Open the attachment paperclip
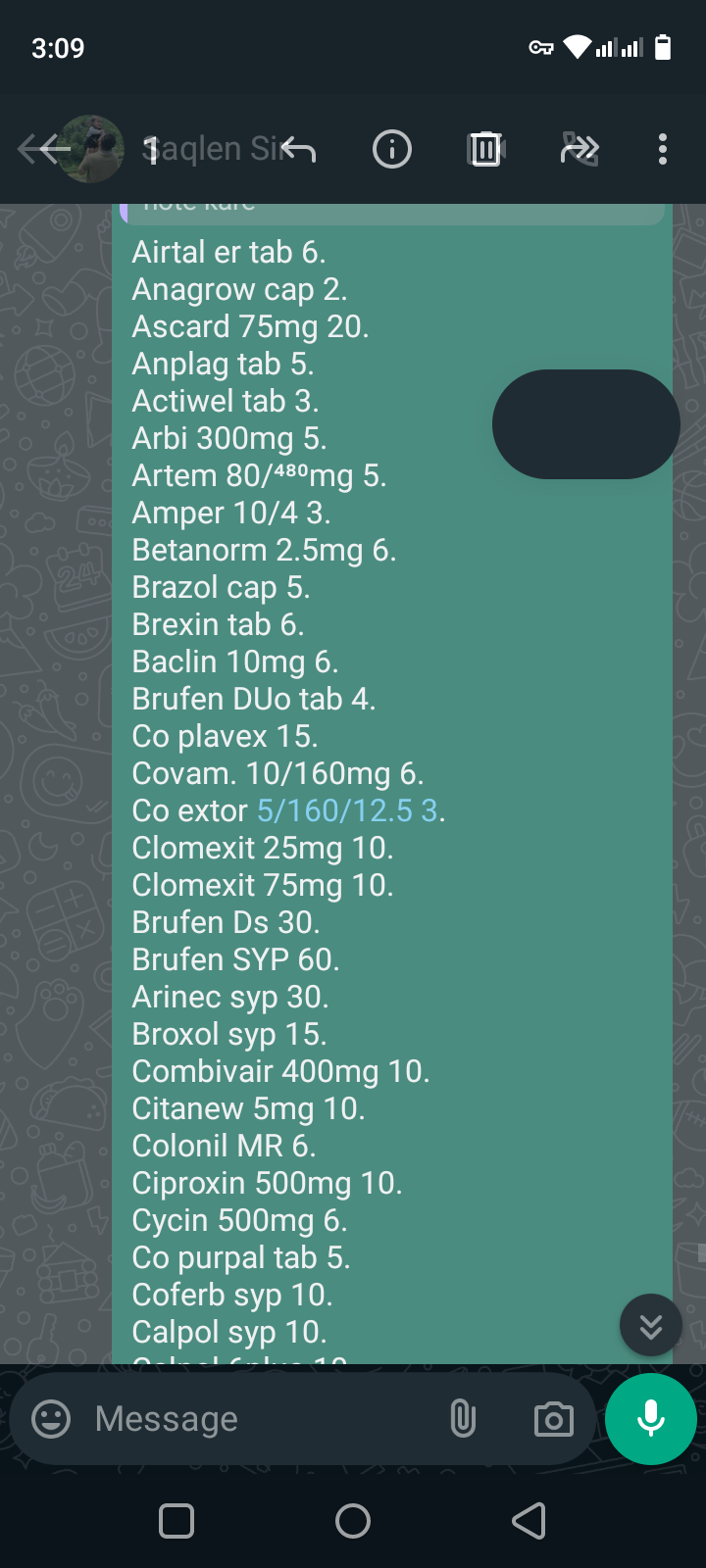This screenshot has width=706, height=1568. tap(463, 1418)
